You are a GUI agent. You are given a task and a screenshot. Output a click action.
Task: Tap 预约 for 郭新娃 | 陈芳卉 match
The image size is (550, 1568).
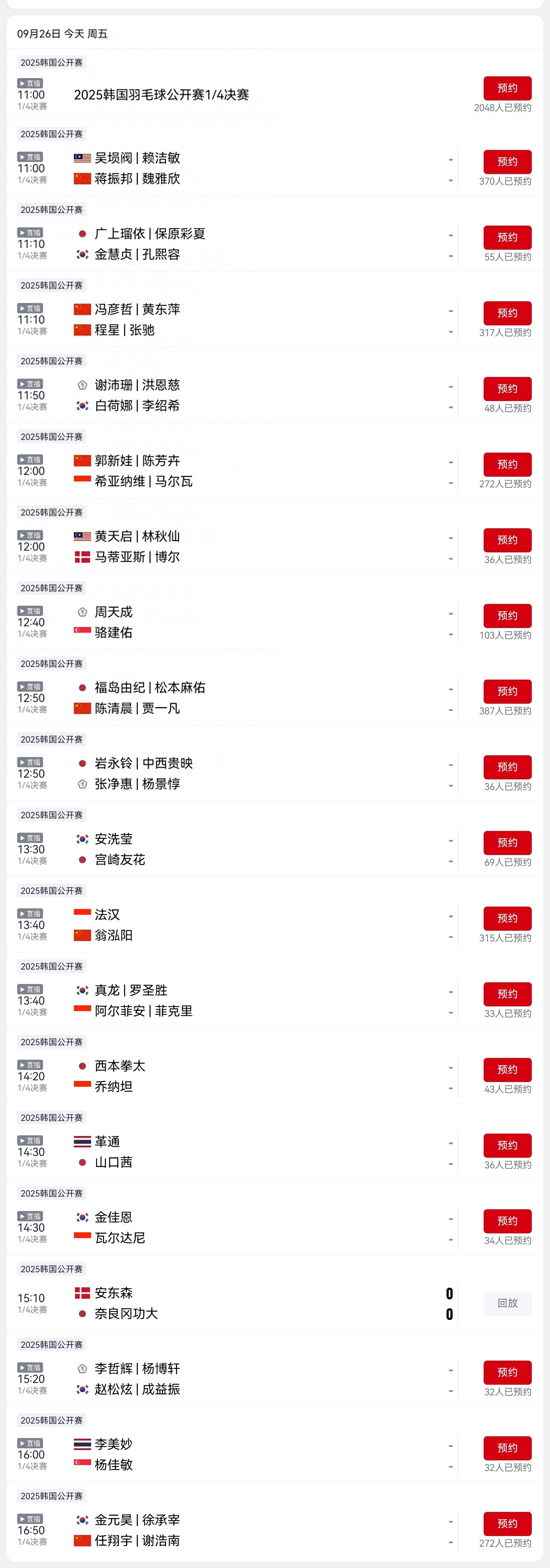pyautogui.click(x=507, y=464)
